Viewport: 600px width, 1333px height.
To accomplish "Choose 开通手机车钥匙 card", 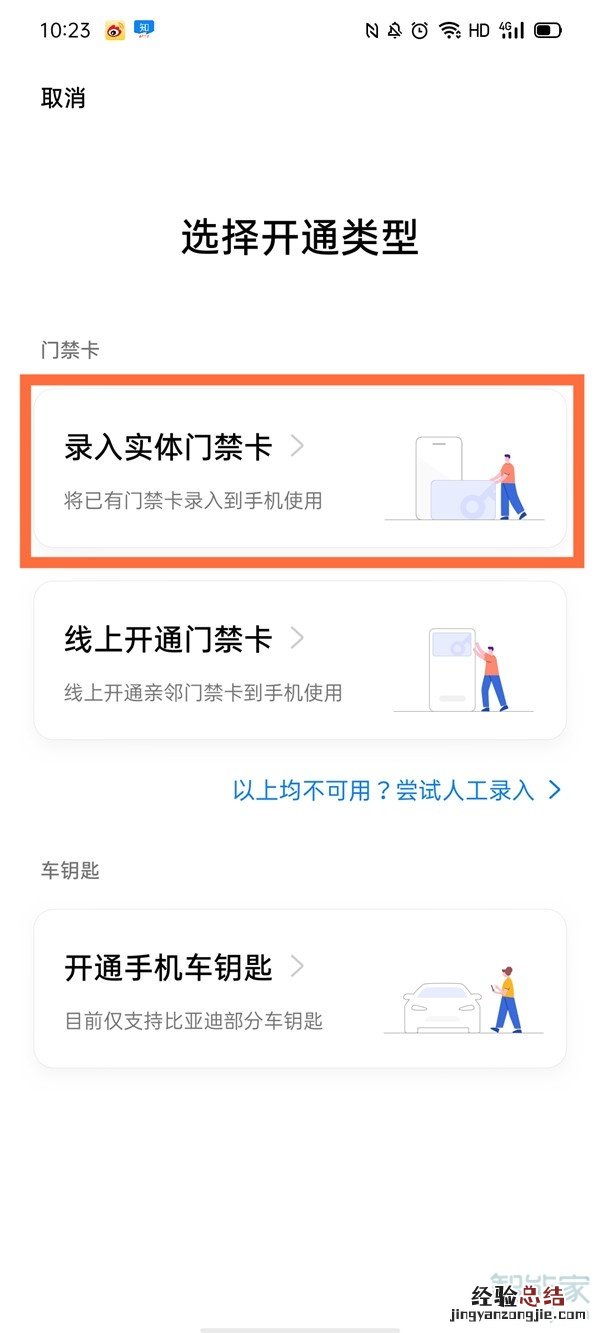I will pyautogui.click(x=300, y=988).
